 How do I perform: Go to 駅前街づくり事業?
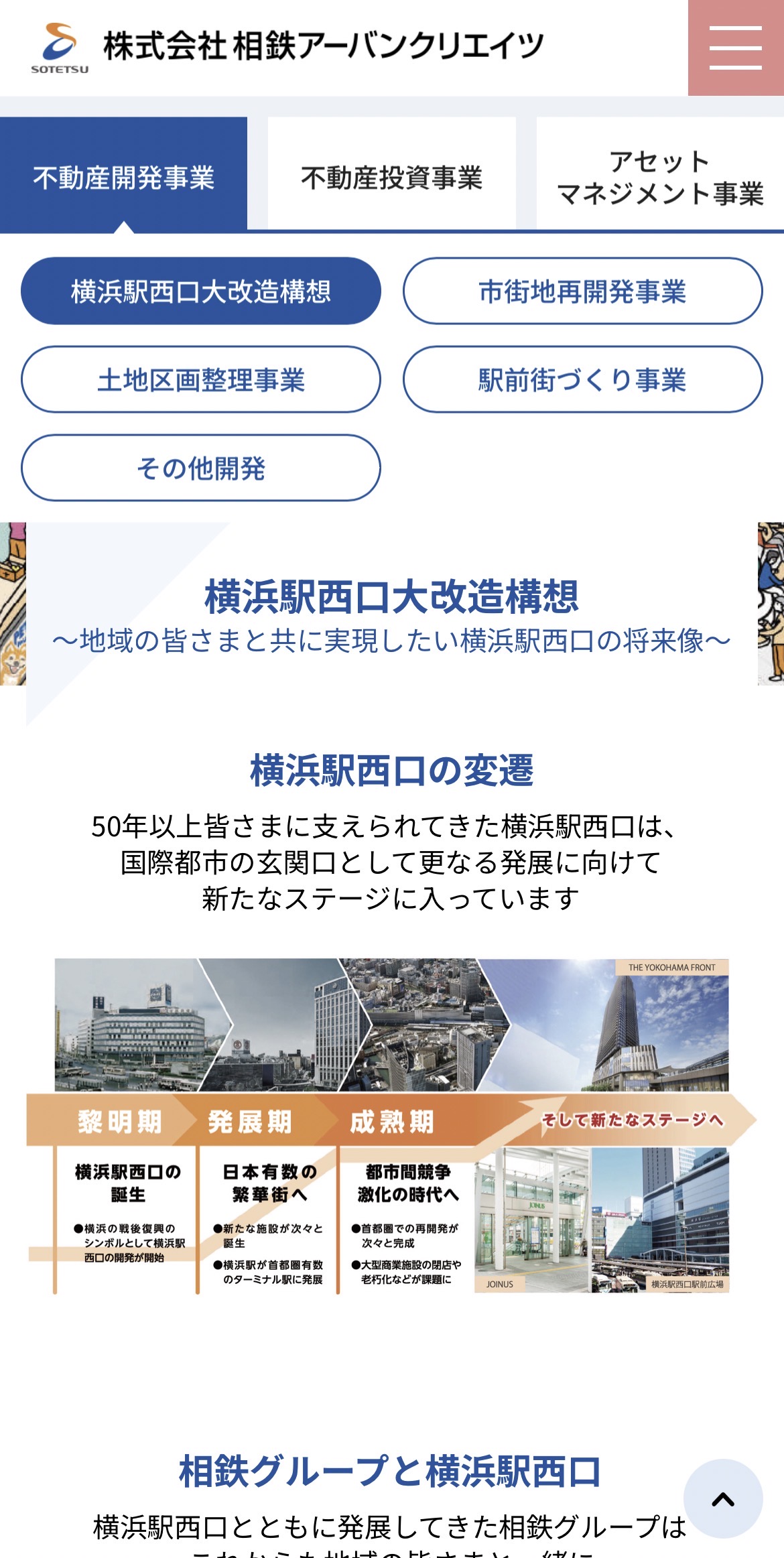click(x=582, y=380)
